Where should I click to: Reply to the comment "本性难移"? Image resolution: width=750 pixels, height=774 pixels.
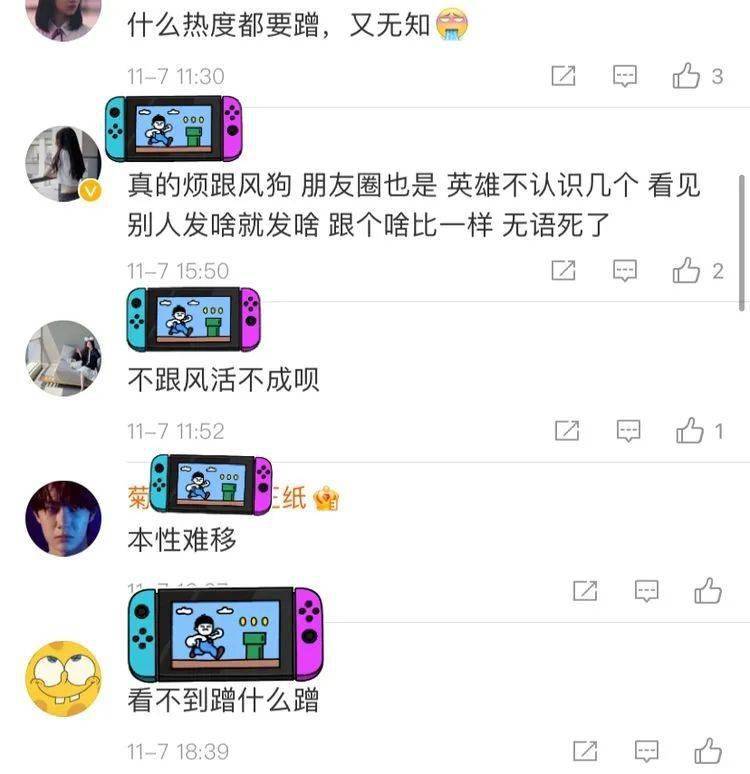click(x=647, y=590)
